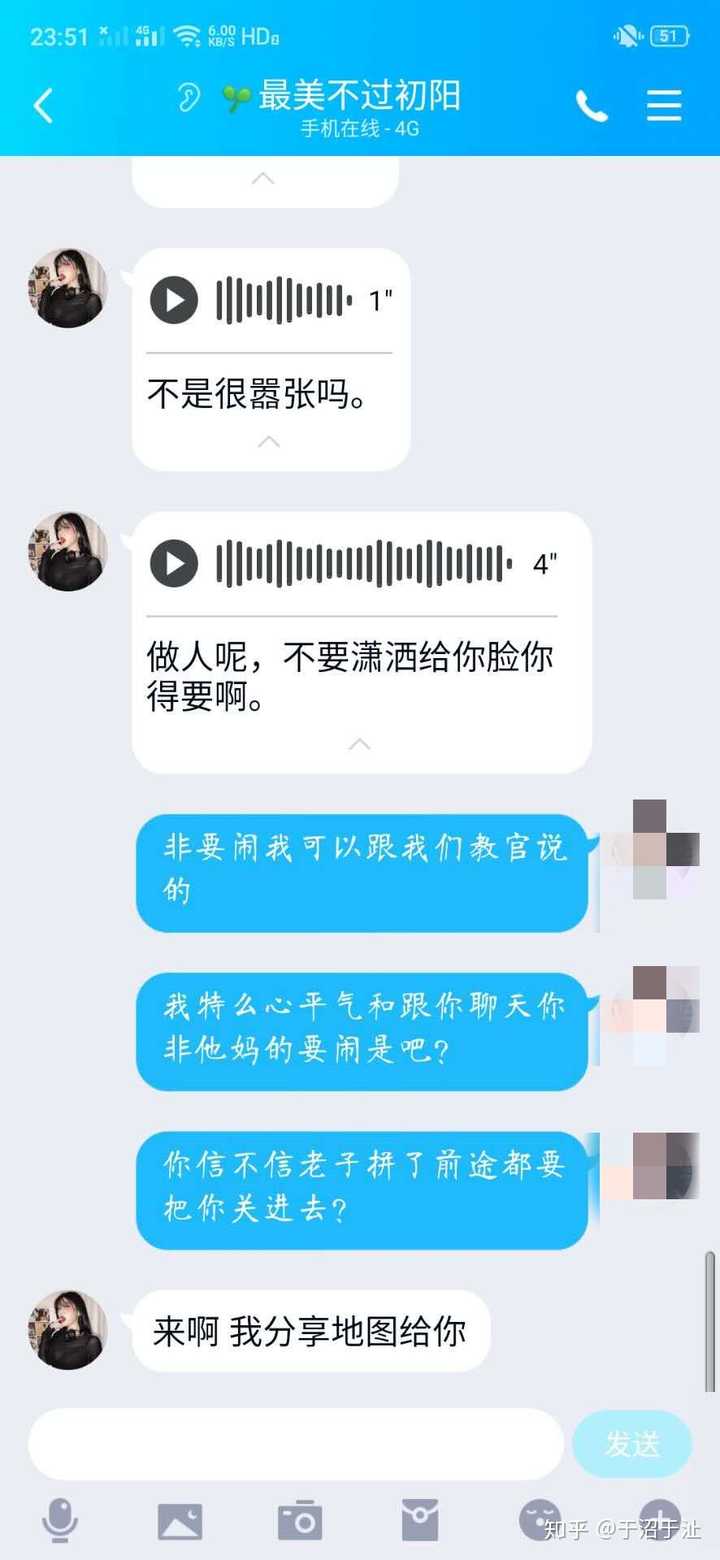Viewport: 720px width, 1560px height.
Task: Play the 4-second voice message
Action: (x=174, y=563)
